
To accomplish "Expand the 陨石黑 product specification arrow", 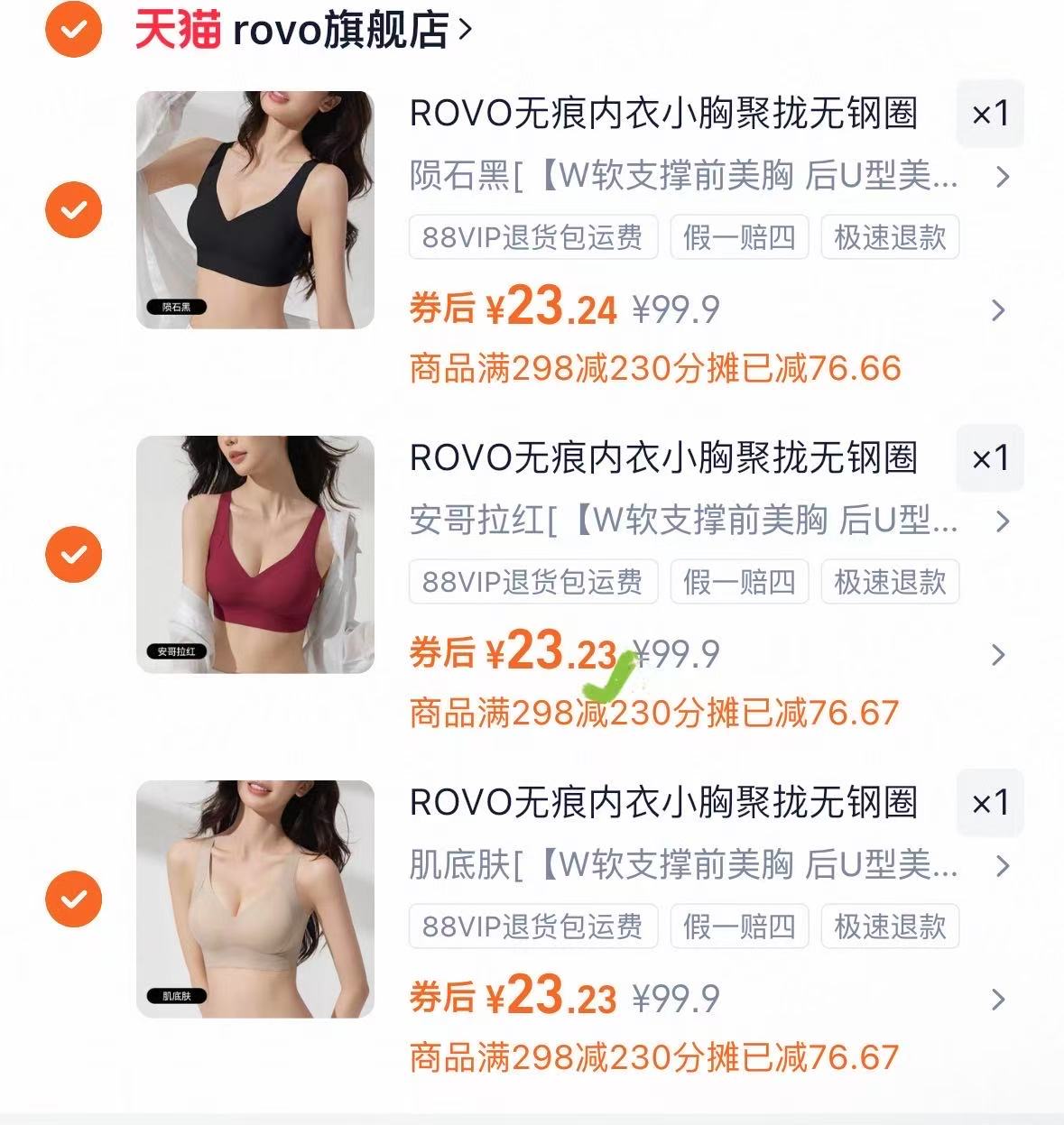I will tap(1002, 178).
